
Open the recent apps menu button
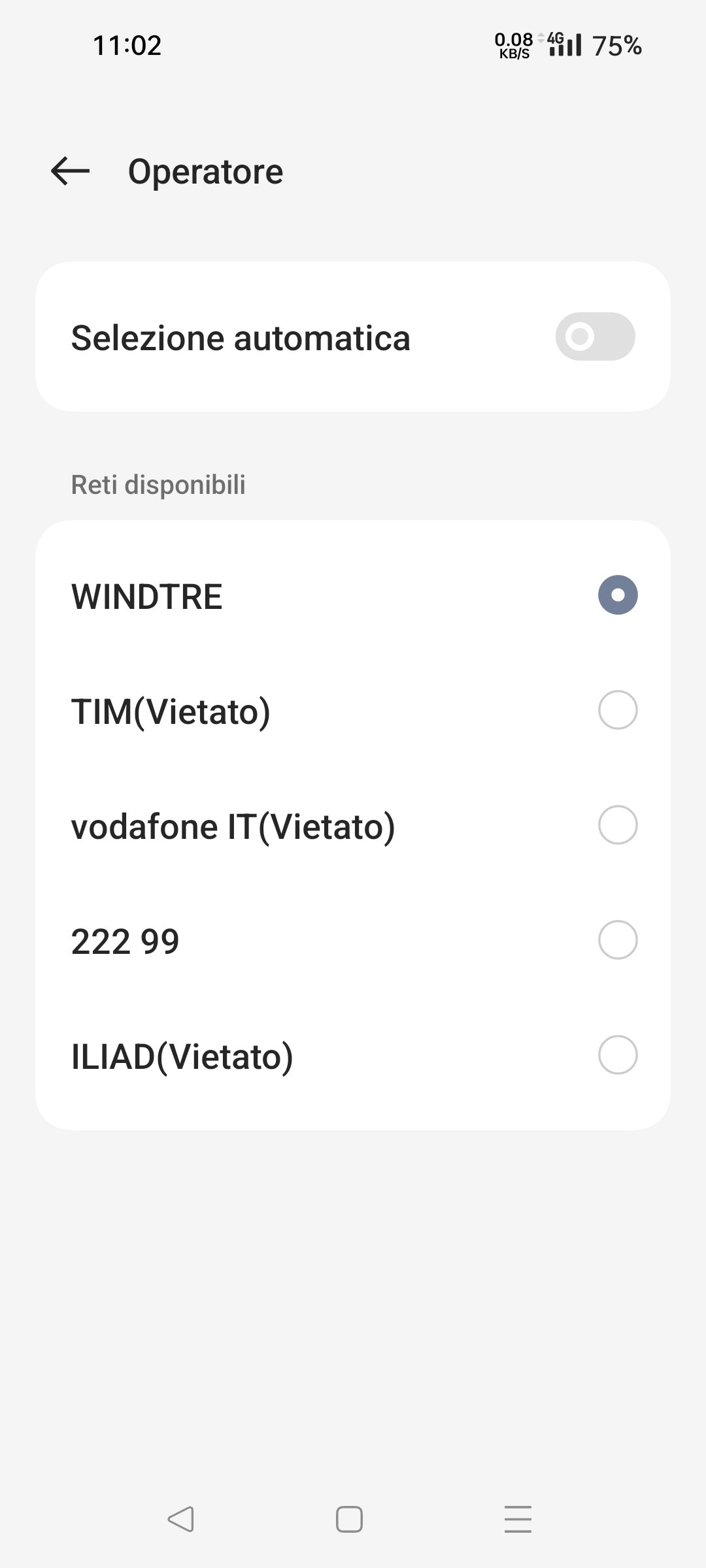pyautogui.click(x=518, y=1519)
